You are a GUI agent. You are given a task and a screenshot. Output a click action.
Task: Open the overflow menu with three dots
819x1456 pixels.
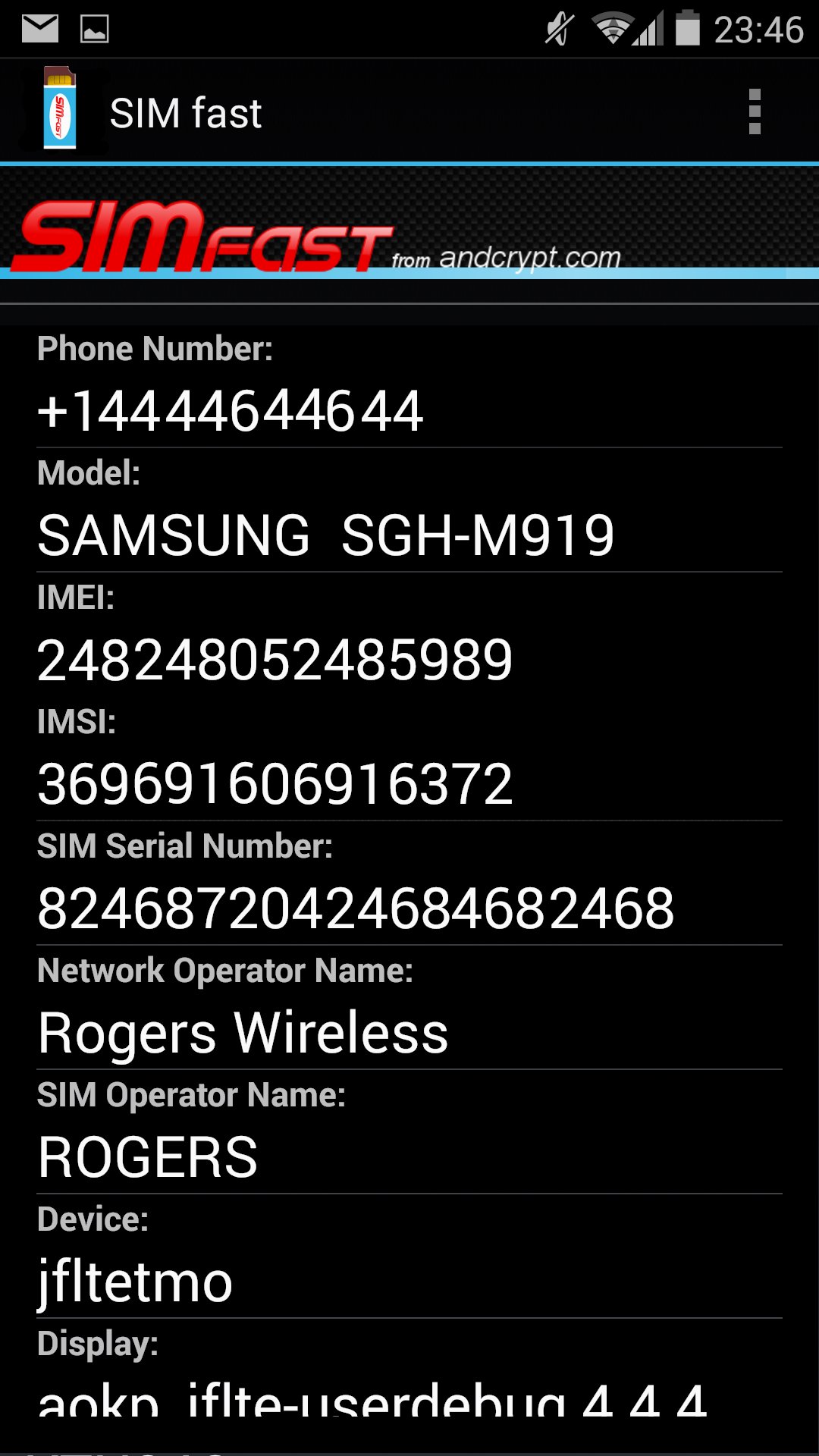pos(754,112)
